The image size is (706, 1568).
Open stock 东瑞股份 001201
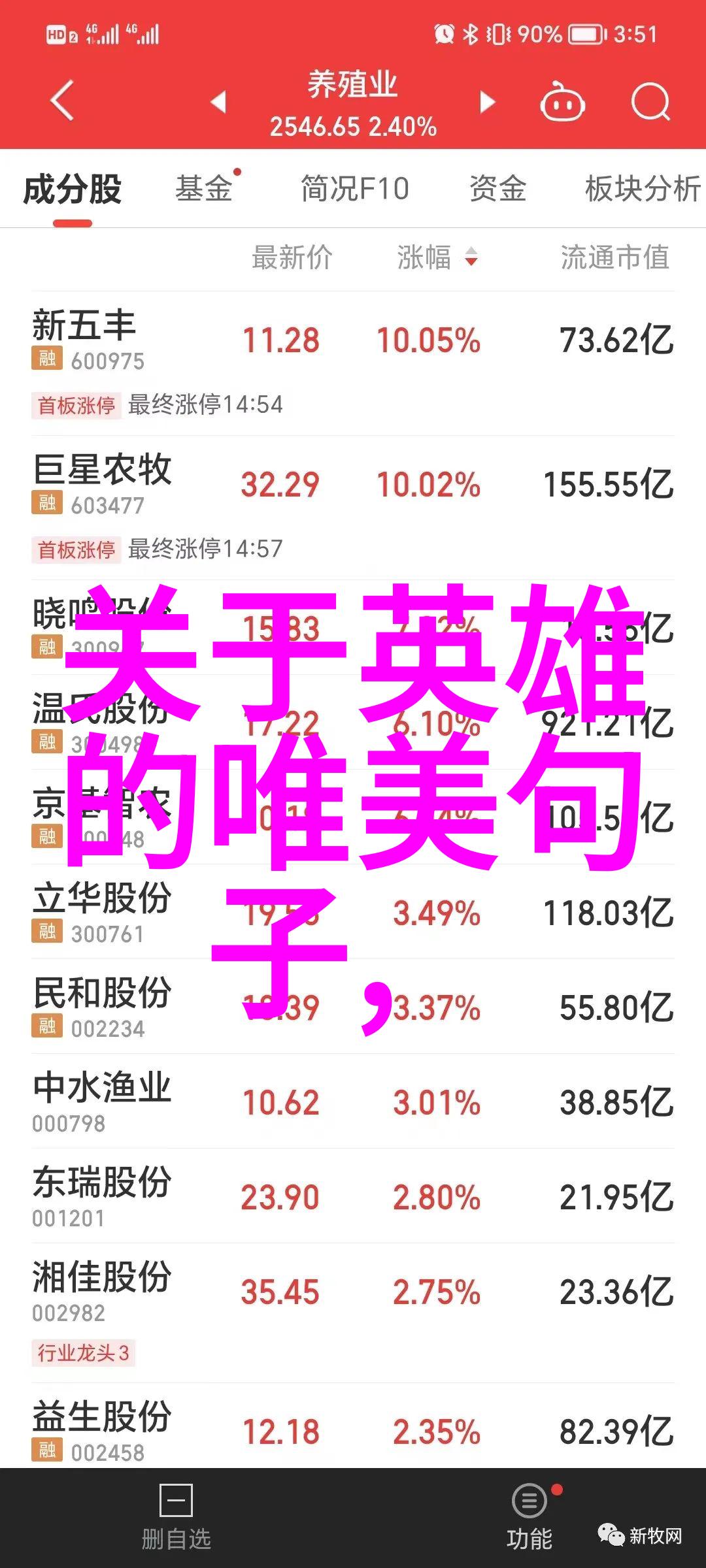tap(353, 1196)
